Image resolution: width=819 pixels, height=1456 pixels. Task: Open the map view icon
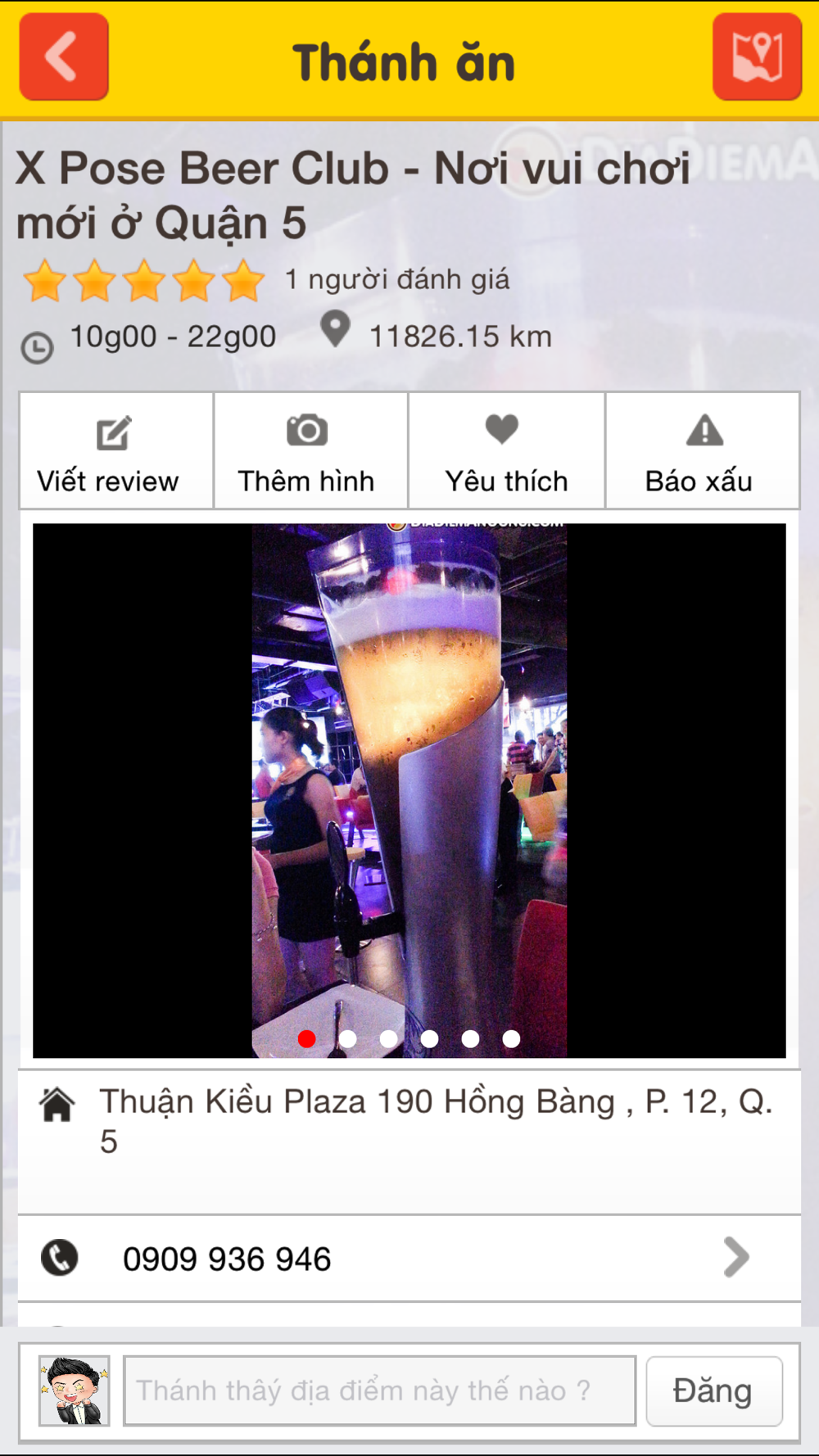point(756,57)
